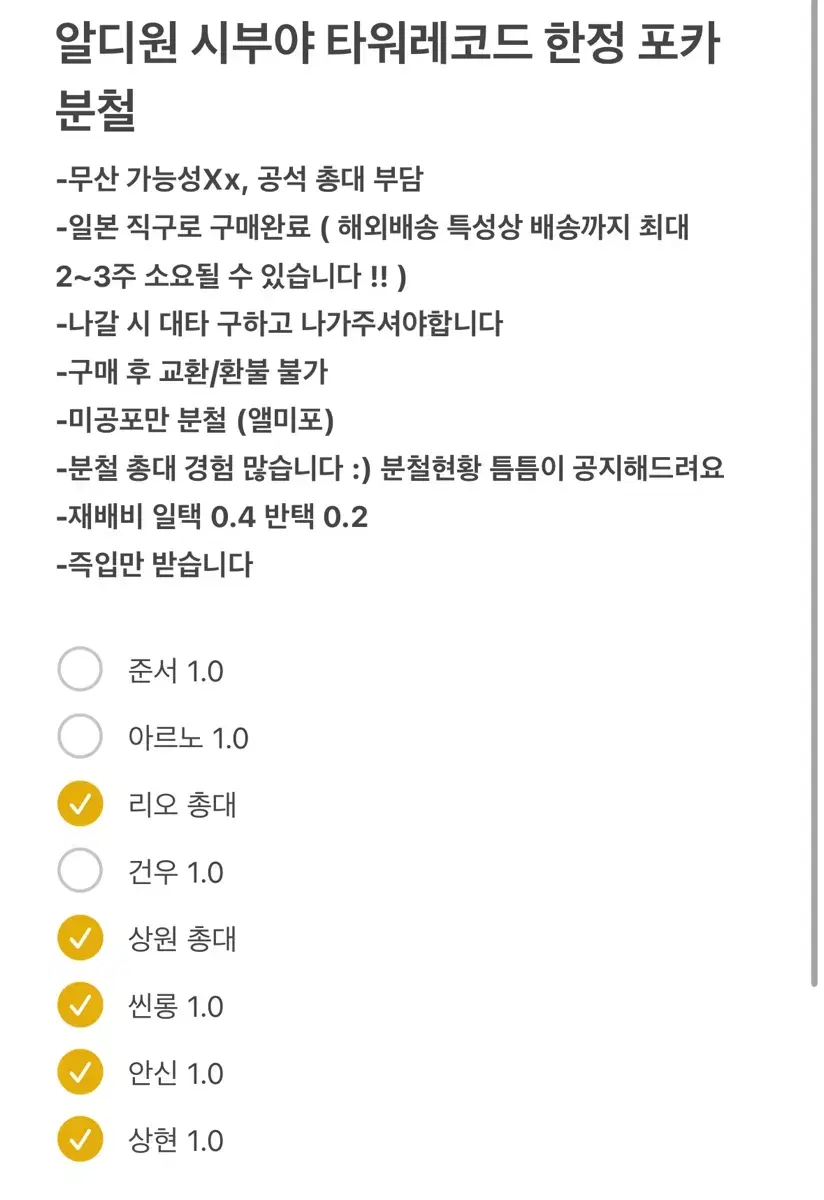Image resolution: width=824 pixels, height=1200 pixels.
Task: Click the 씬롱 1.0 label text
Action: point(173,1007)
